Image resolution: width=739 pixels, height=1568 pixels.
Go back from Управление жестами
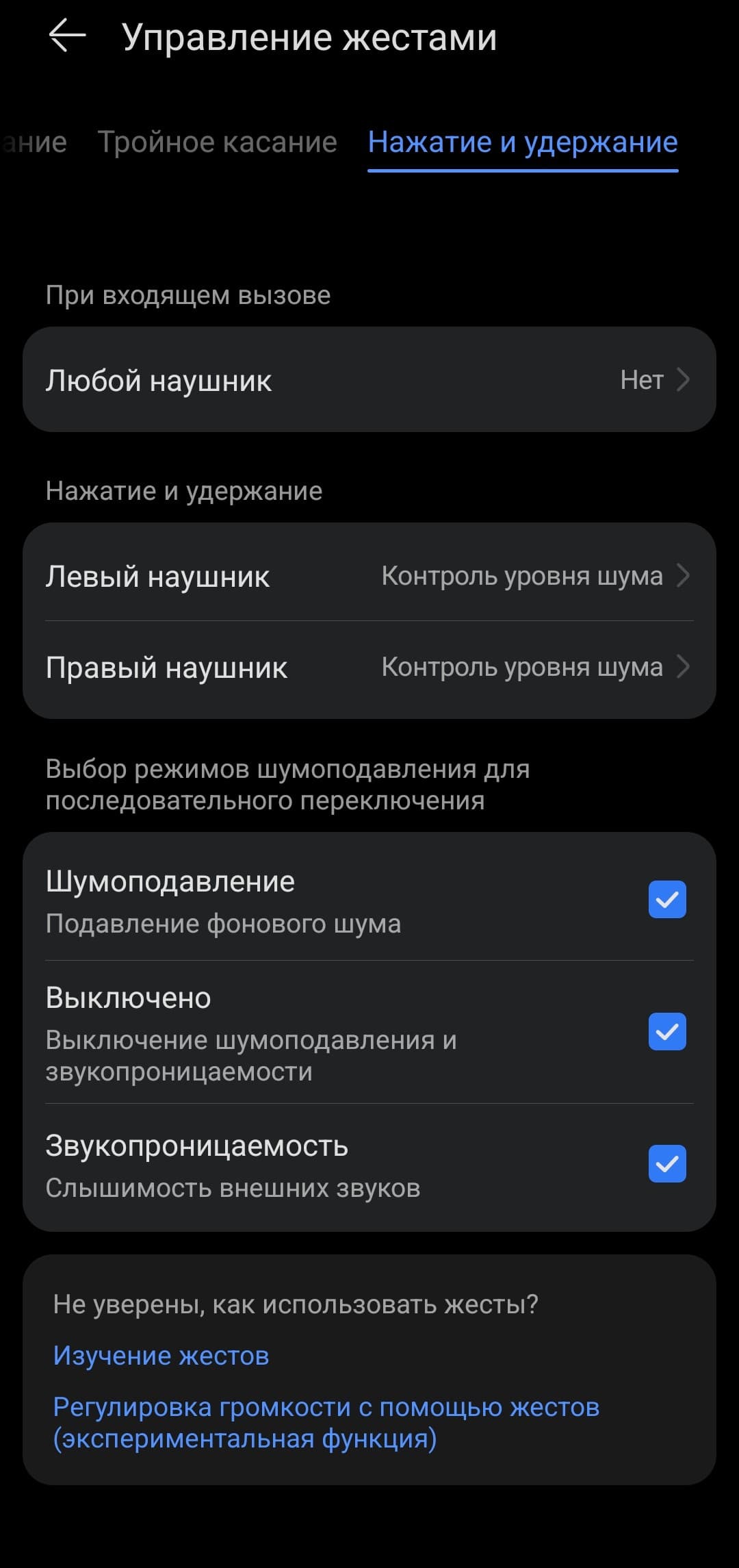coord(67,36)
